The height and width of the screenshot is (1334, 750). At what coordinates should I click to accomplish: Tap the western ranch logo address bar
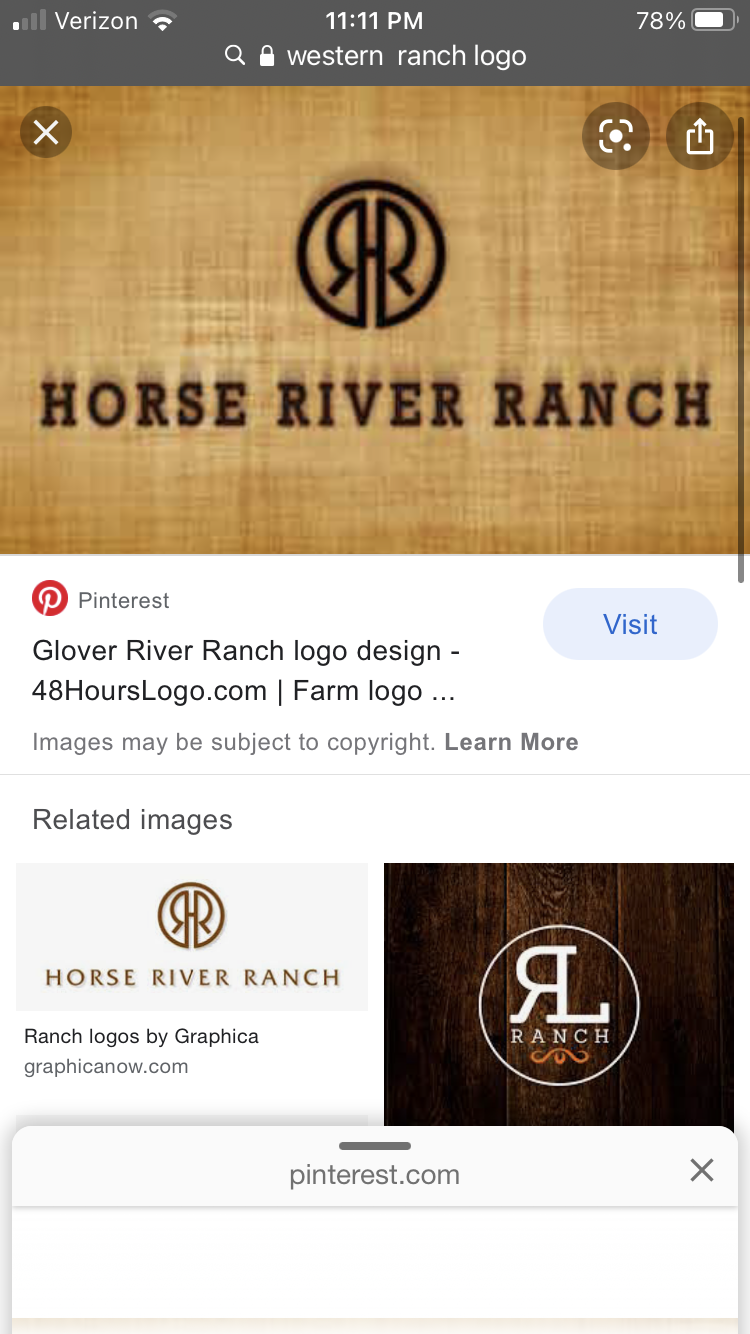pos(375,56)
